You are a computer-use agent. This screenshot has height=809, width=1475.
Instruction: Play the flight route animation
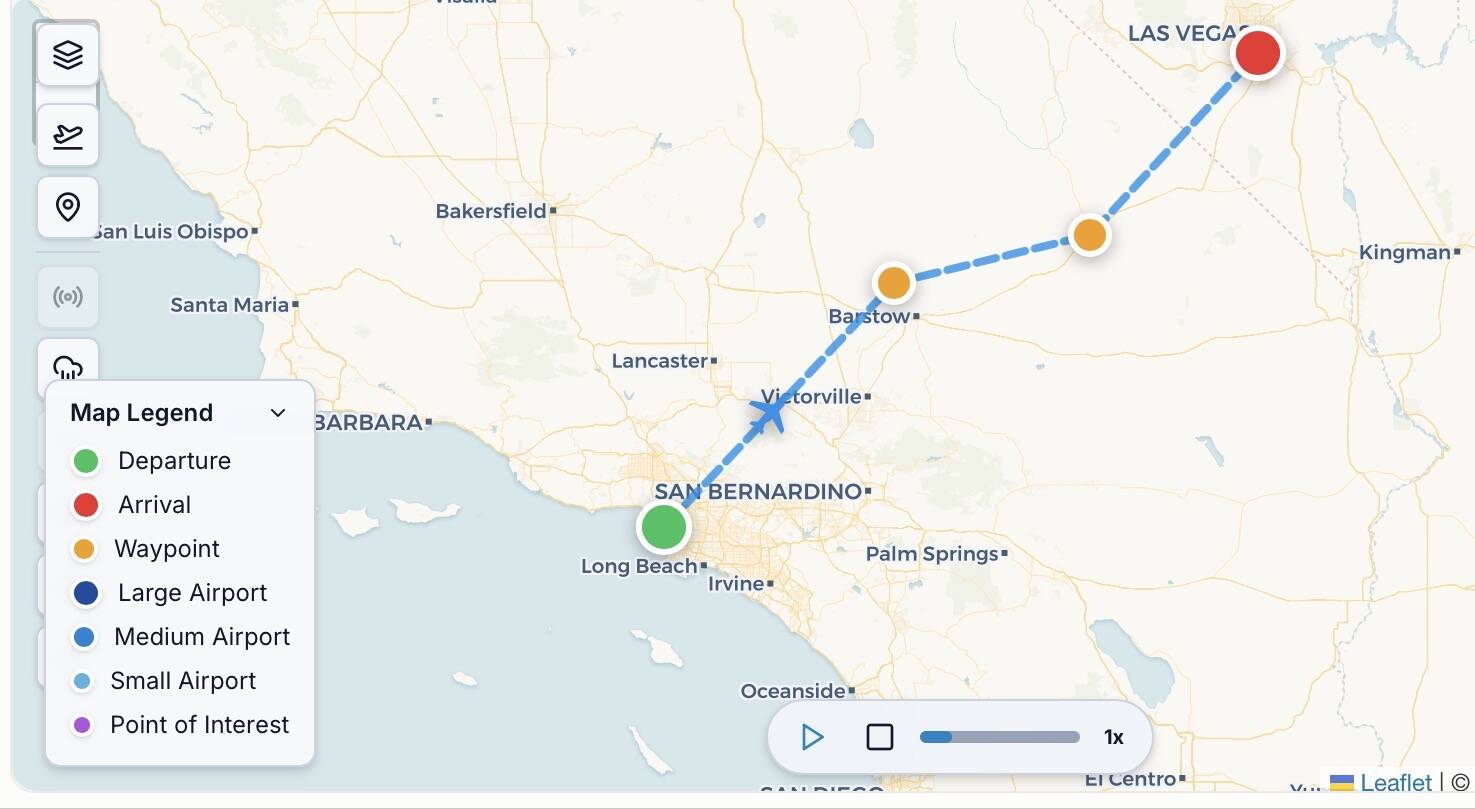pyautogui.click(x=812, y=737)
